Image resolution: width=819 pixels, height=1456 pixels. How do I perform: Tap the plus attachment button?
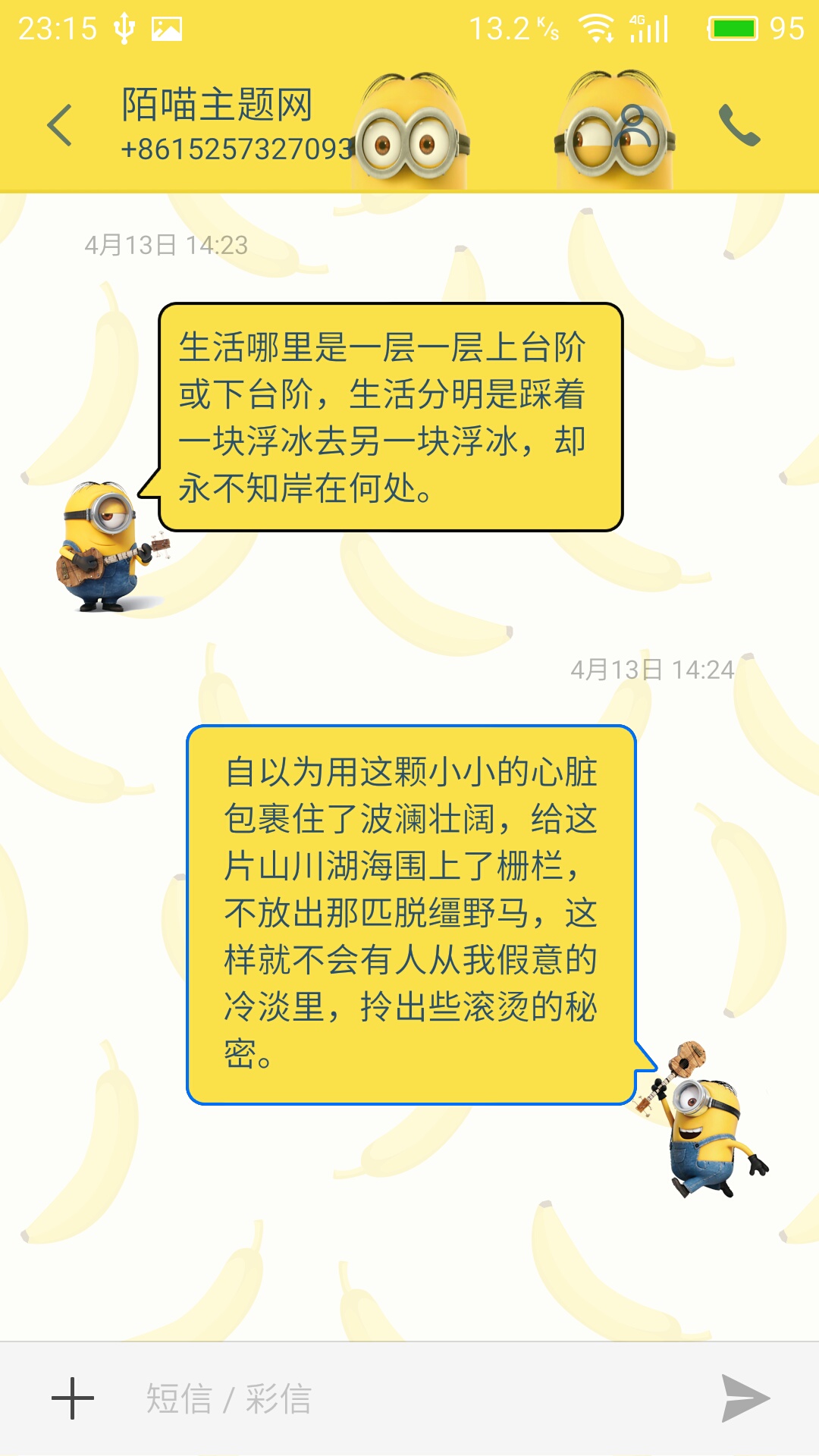click(73, 1398)
